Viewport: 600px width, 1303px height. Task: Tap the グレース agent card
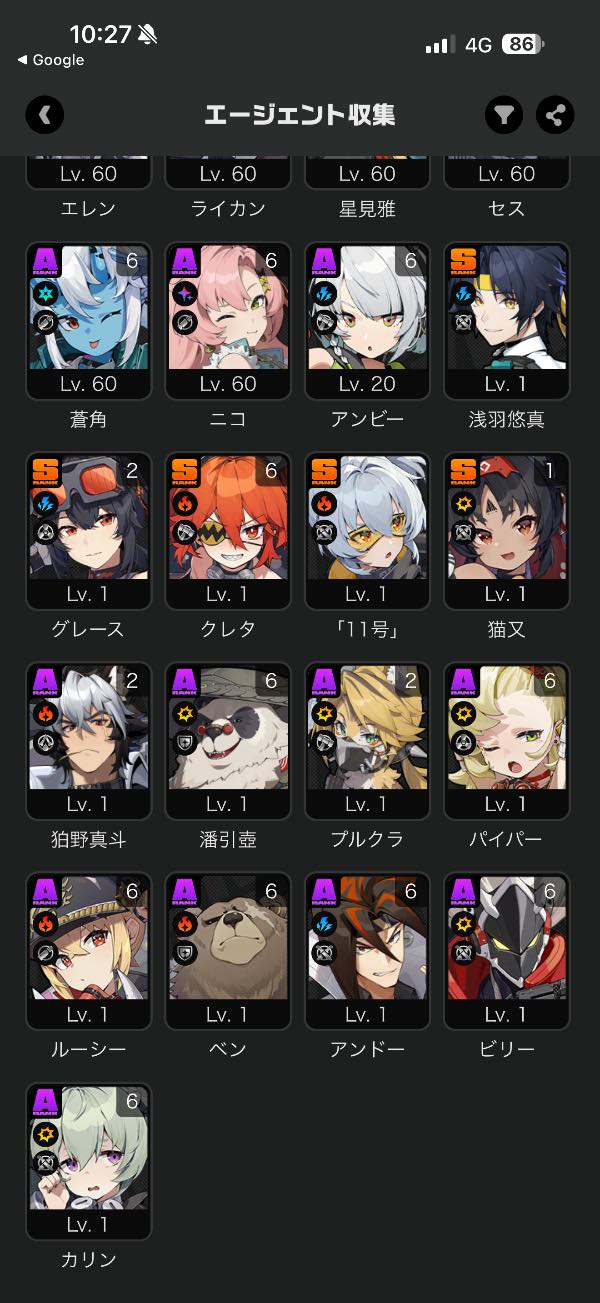88,530
